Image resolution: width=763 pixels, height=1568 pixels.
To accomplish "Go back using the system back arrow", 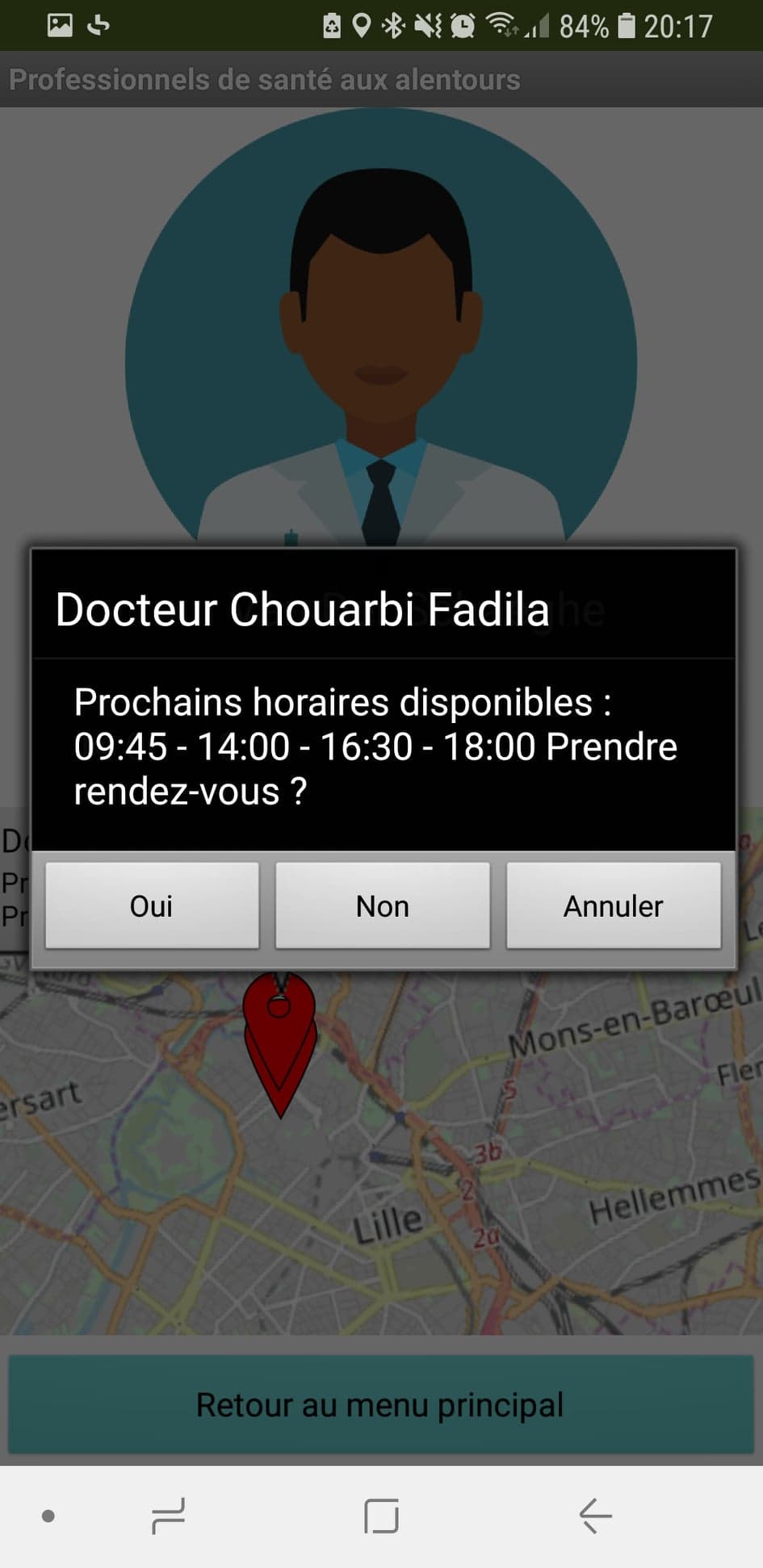I will click(x=595, y=1516).
